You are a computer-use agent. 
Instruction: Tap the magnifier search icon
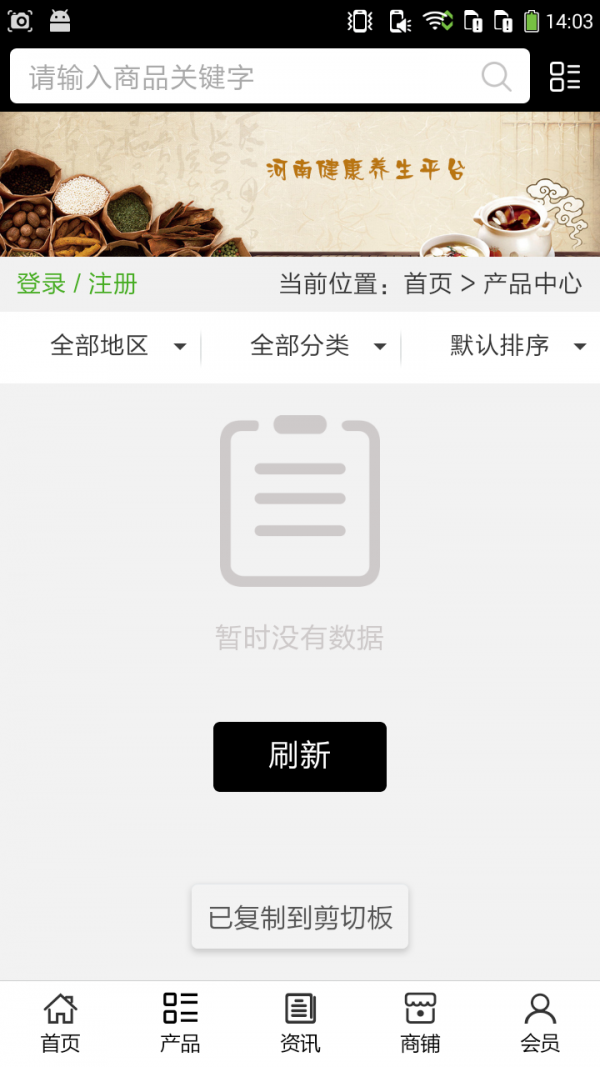coord(496,77)
